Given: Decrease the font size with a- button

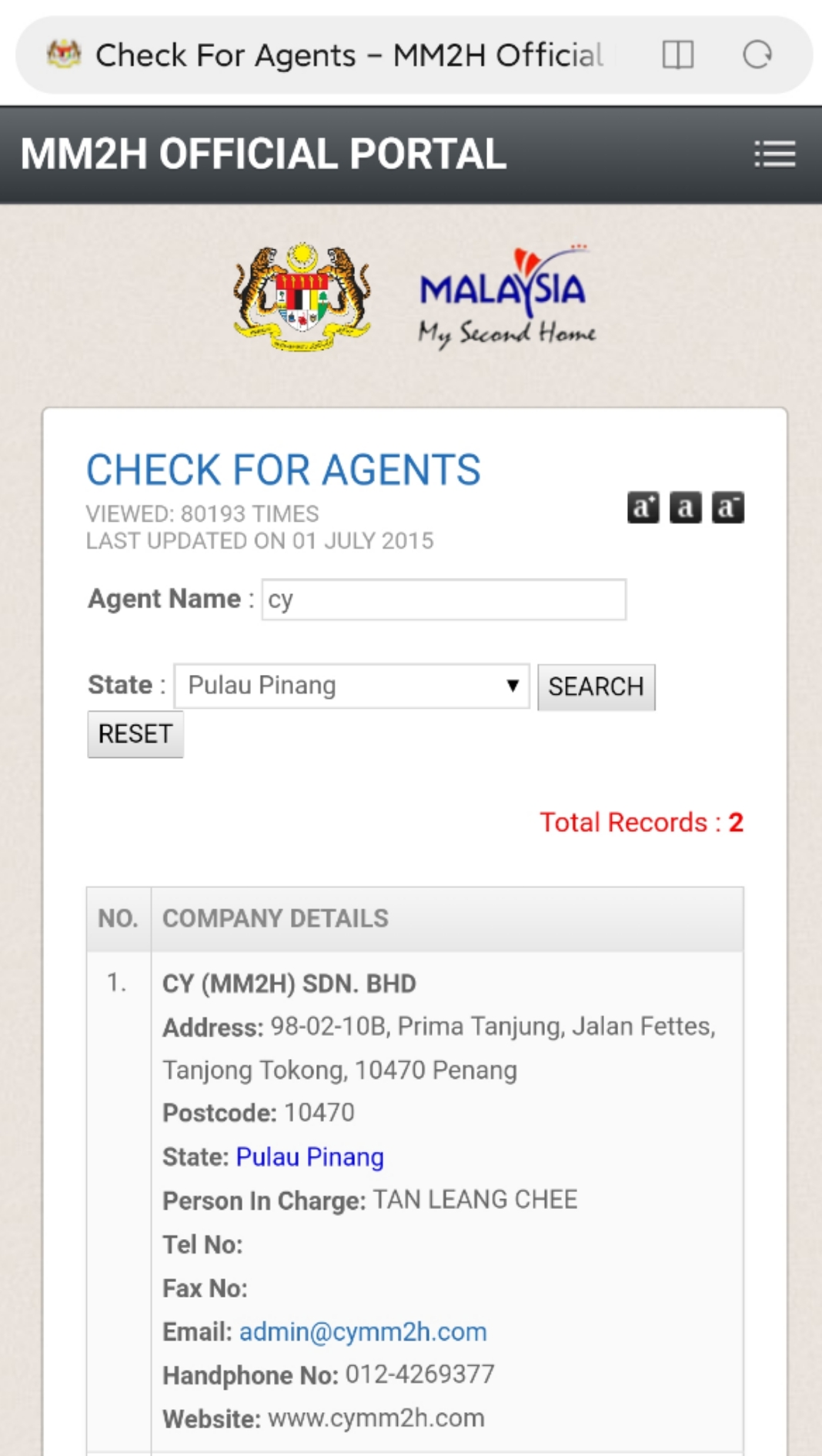Looking at the screenshot, I should point(727,507).
